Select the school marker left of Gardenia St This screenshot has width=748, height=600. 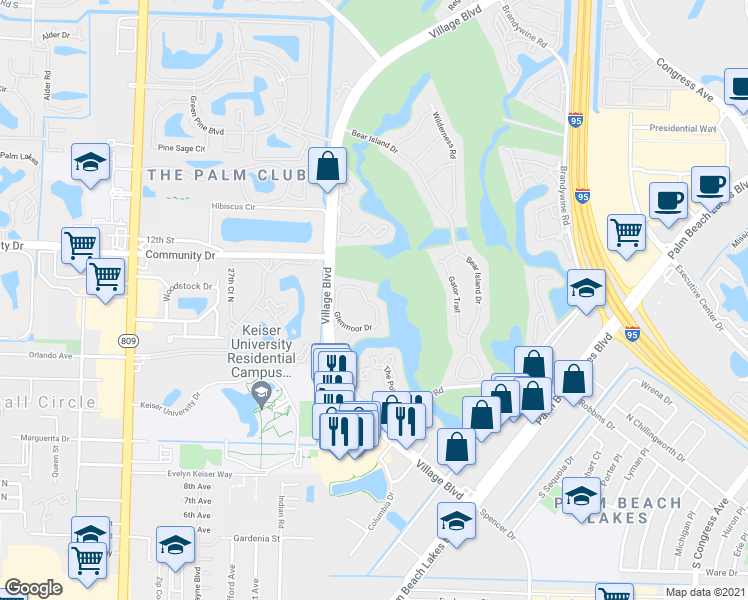[x=175, y=548]
